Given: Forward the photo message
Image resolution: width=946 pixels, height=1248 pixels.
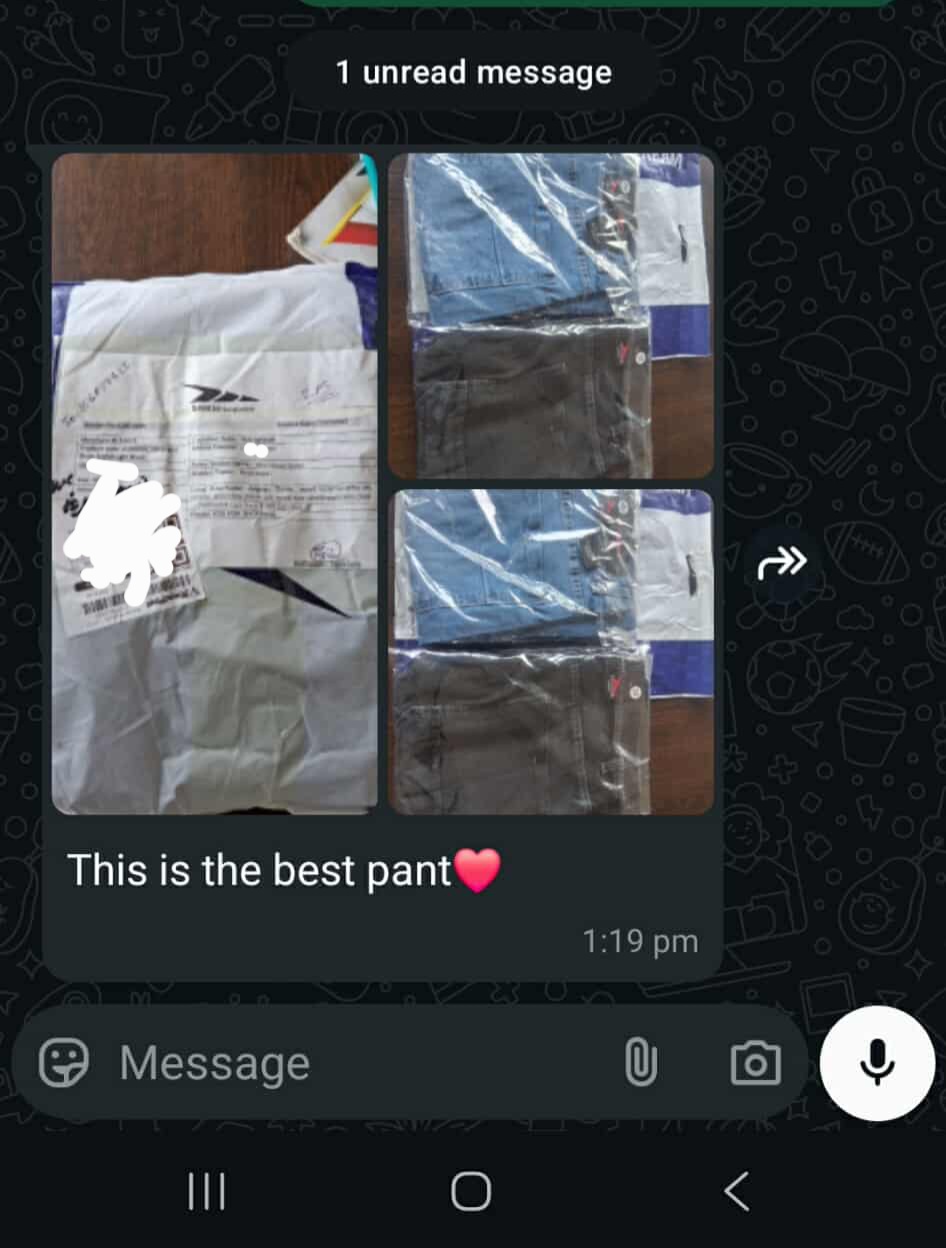Looking at the screenshot, I should 781,563.
